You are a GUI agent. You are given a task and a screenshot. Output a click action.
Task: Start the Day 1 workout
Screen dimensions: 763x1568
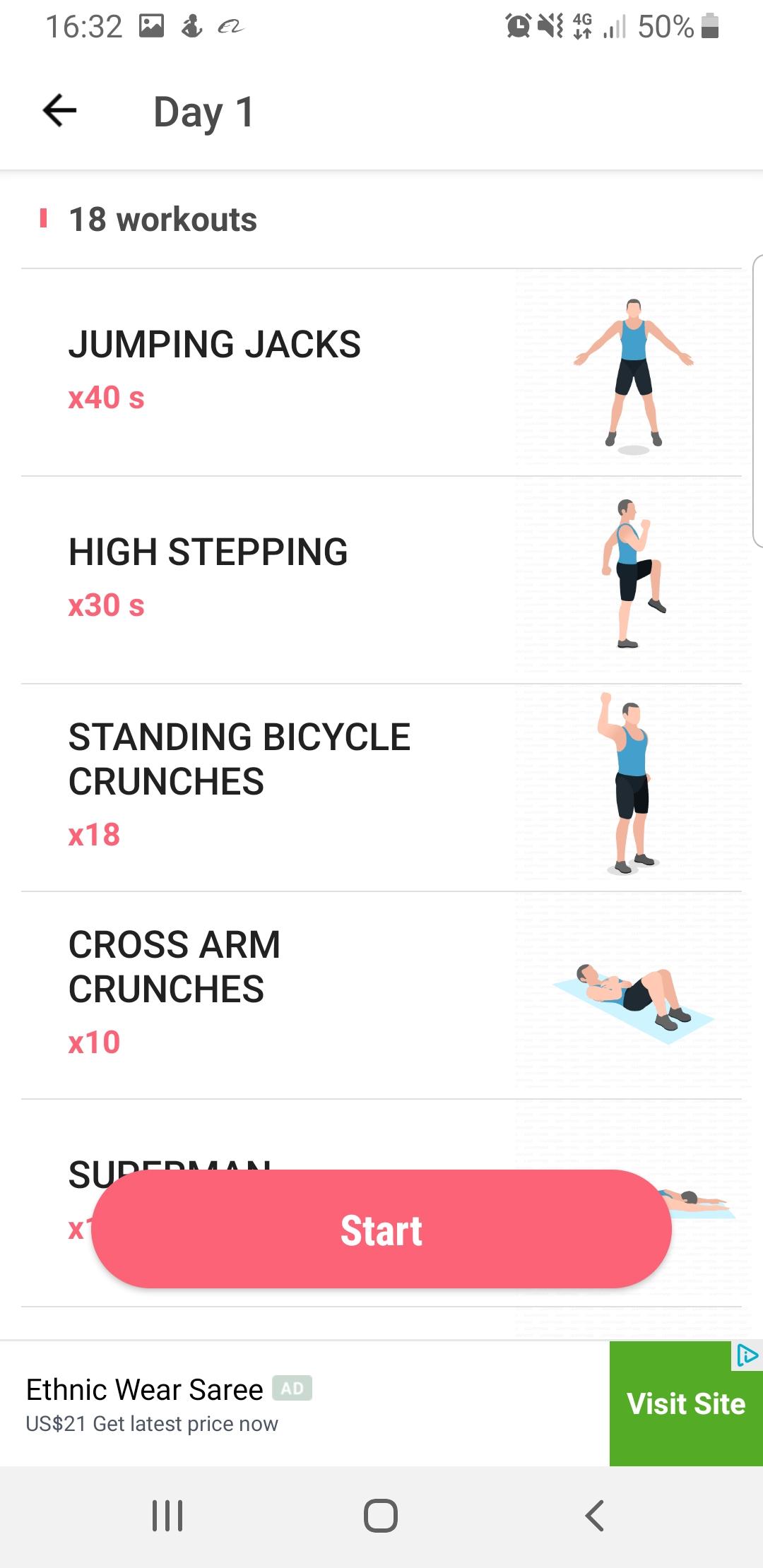(381, 1230)
